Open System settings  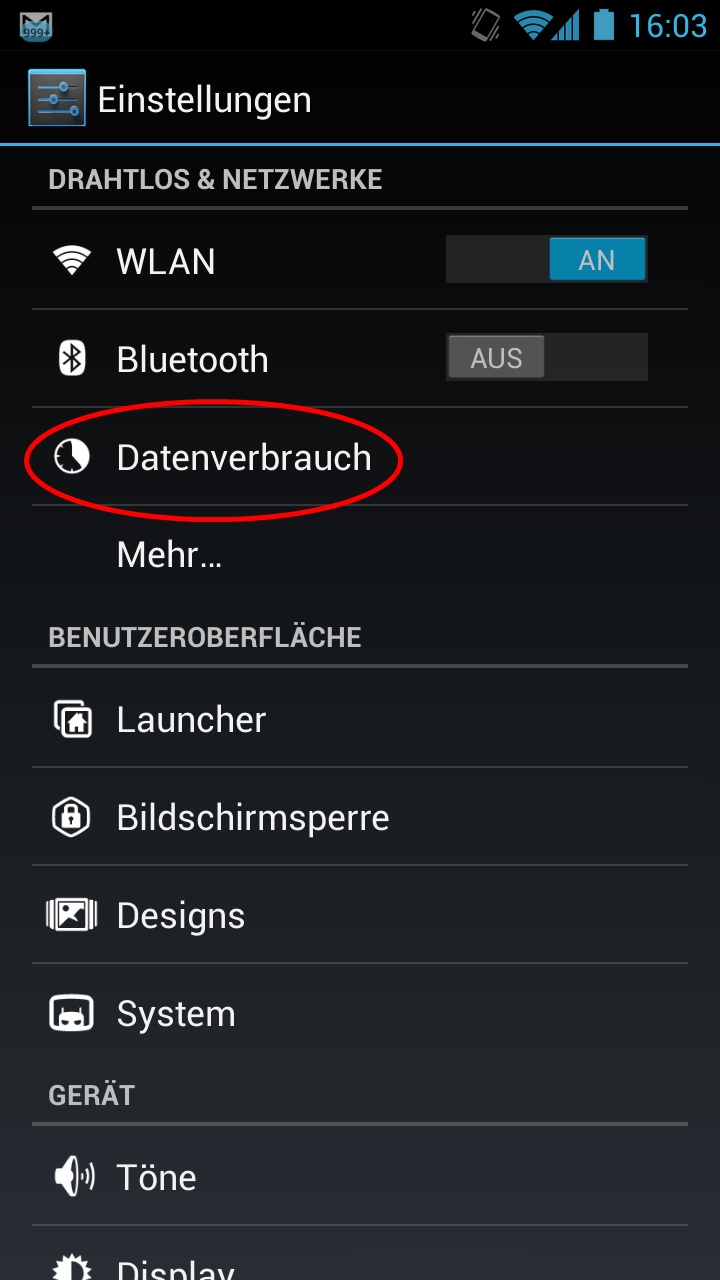360,1012
